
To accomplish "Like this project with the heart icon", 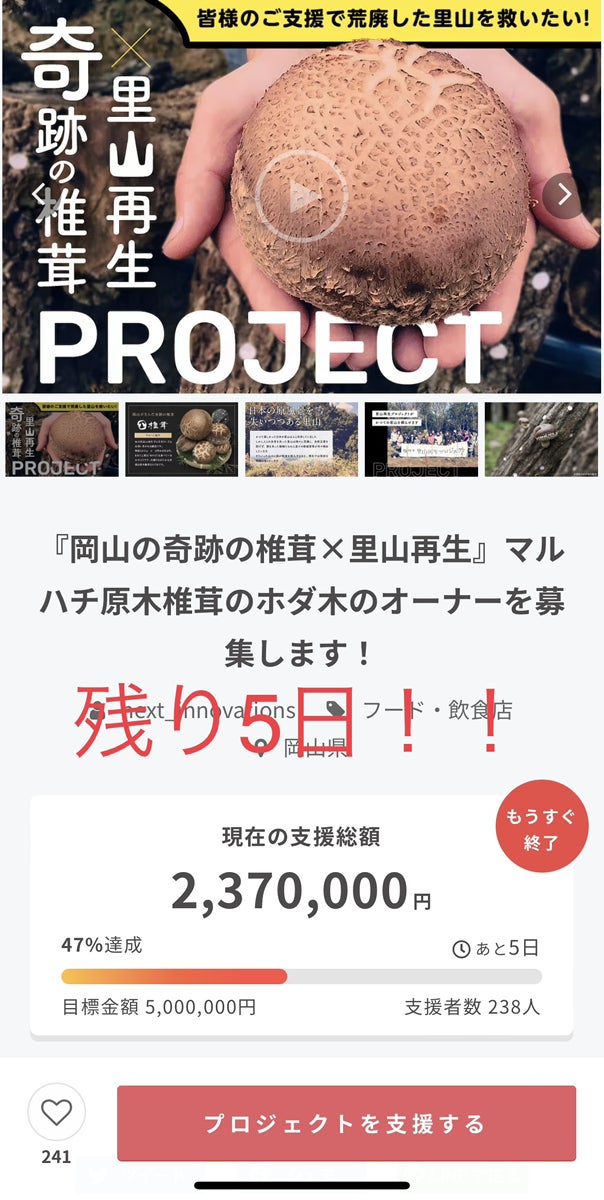I will coord(56,1112).
